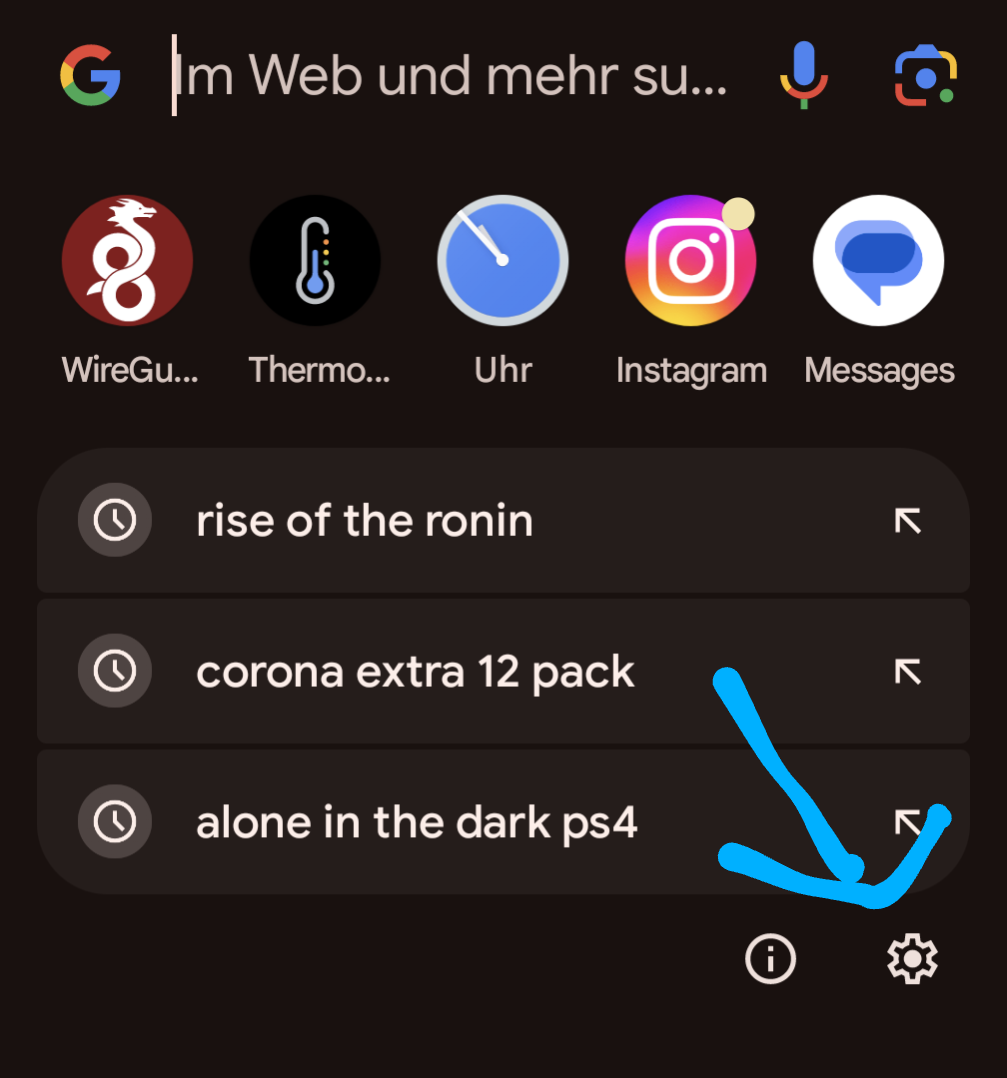The image size is (1007, 1078).
Task: Open search settings via the gear icon
Action: click(912, 960)
